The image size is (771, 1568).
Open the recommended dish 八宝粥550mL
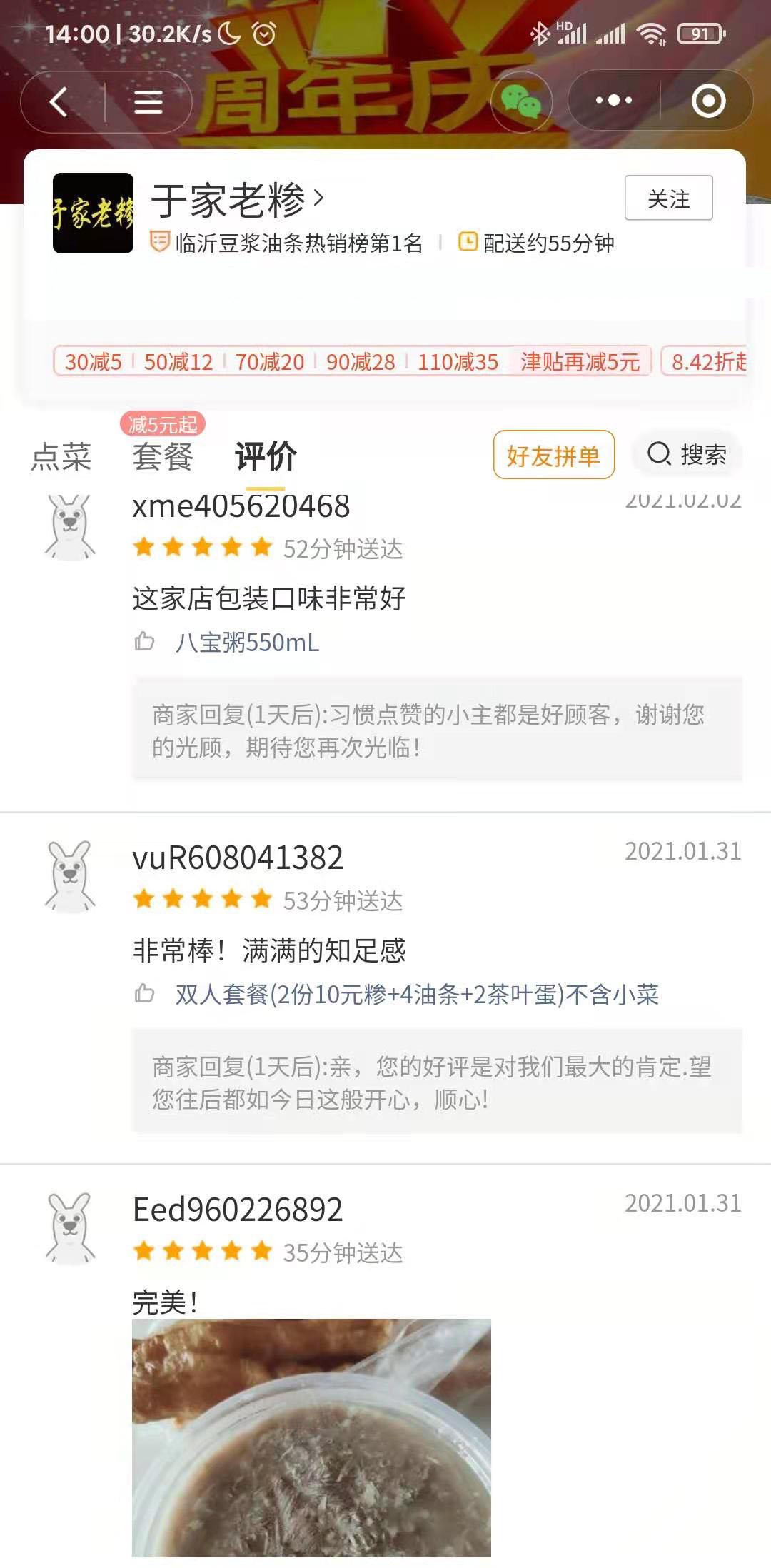point(247,643)
